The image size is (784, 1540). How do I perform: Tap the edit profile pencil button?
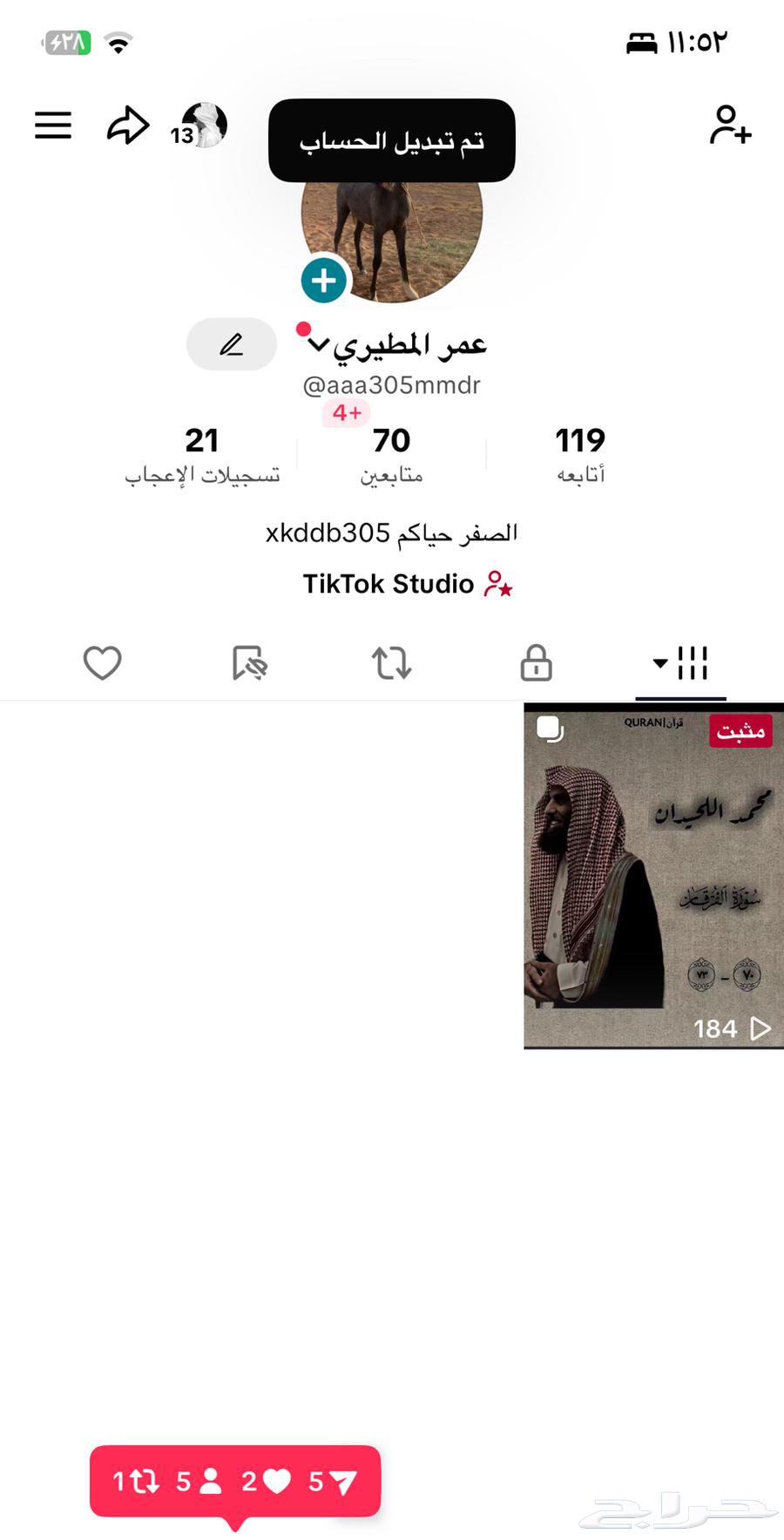coord(231,344)
